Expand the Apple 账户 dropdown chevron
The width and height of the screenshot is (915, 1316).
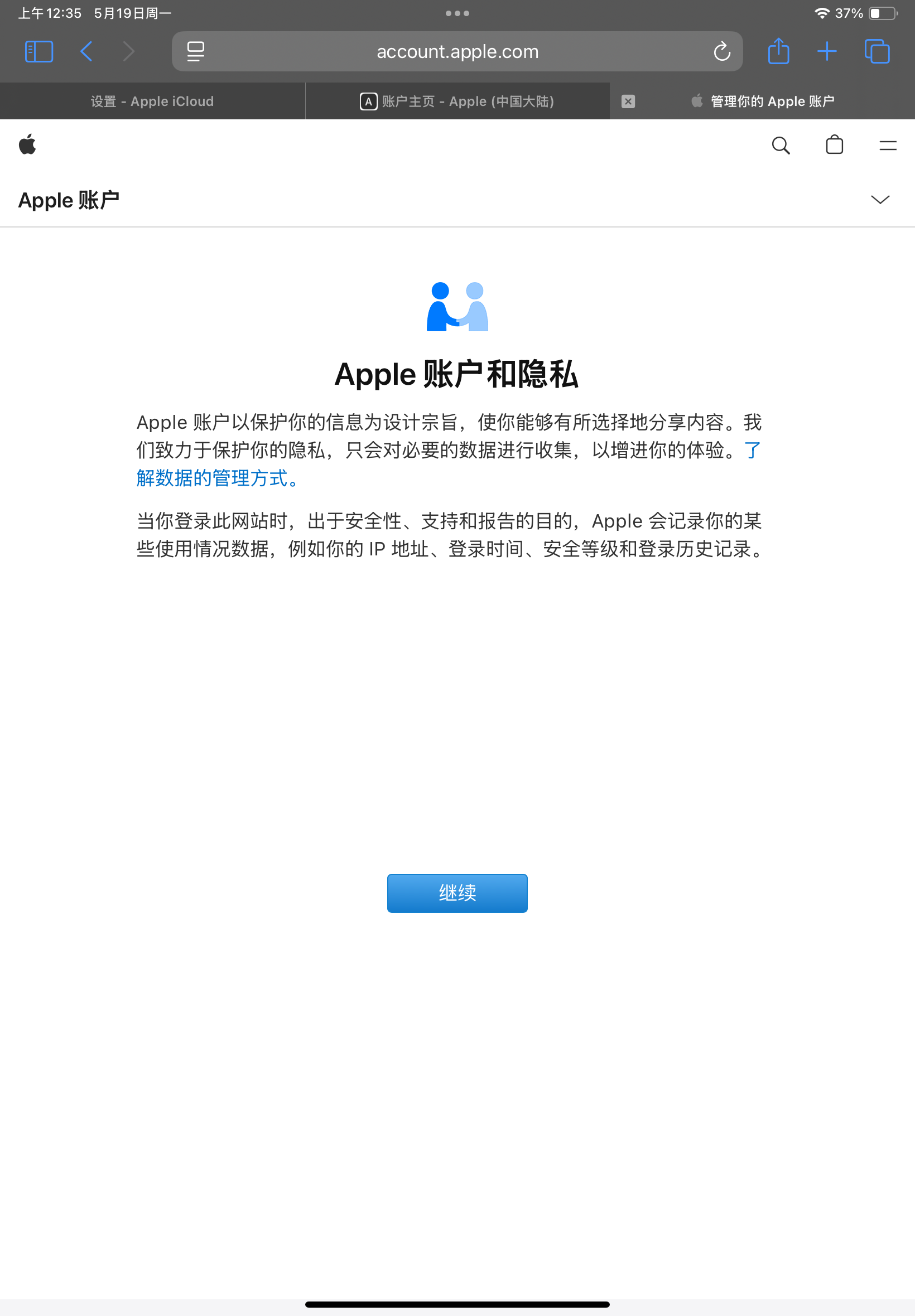click(879, 200)
